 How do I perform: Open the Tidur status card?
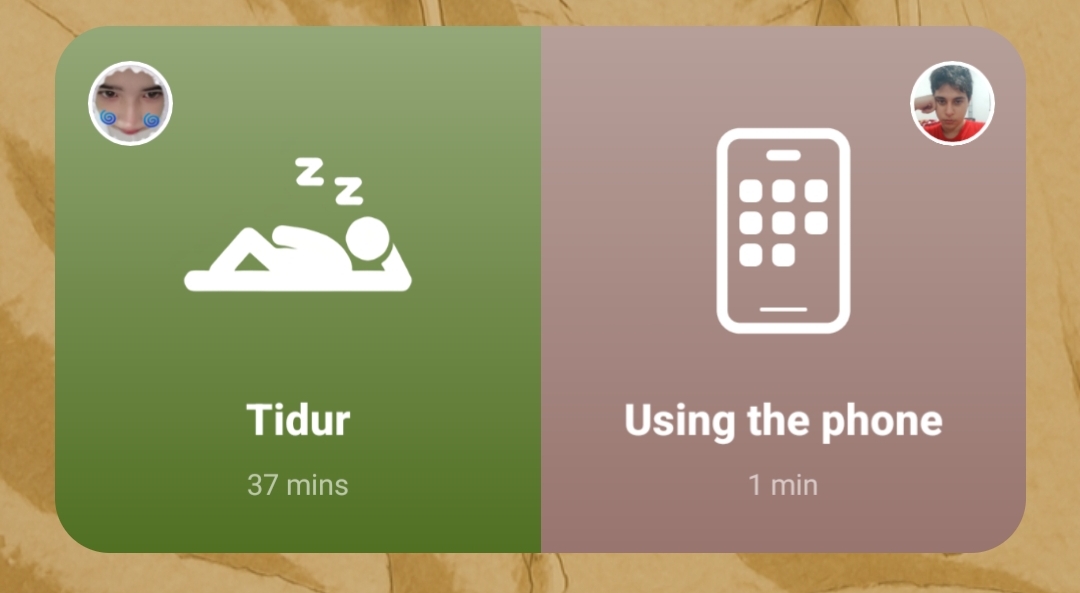298,290
